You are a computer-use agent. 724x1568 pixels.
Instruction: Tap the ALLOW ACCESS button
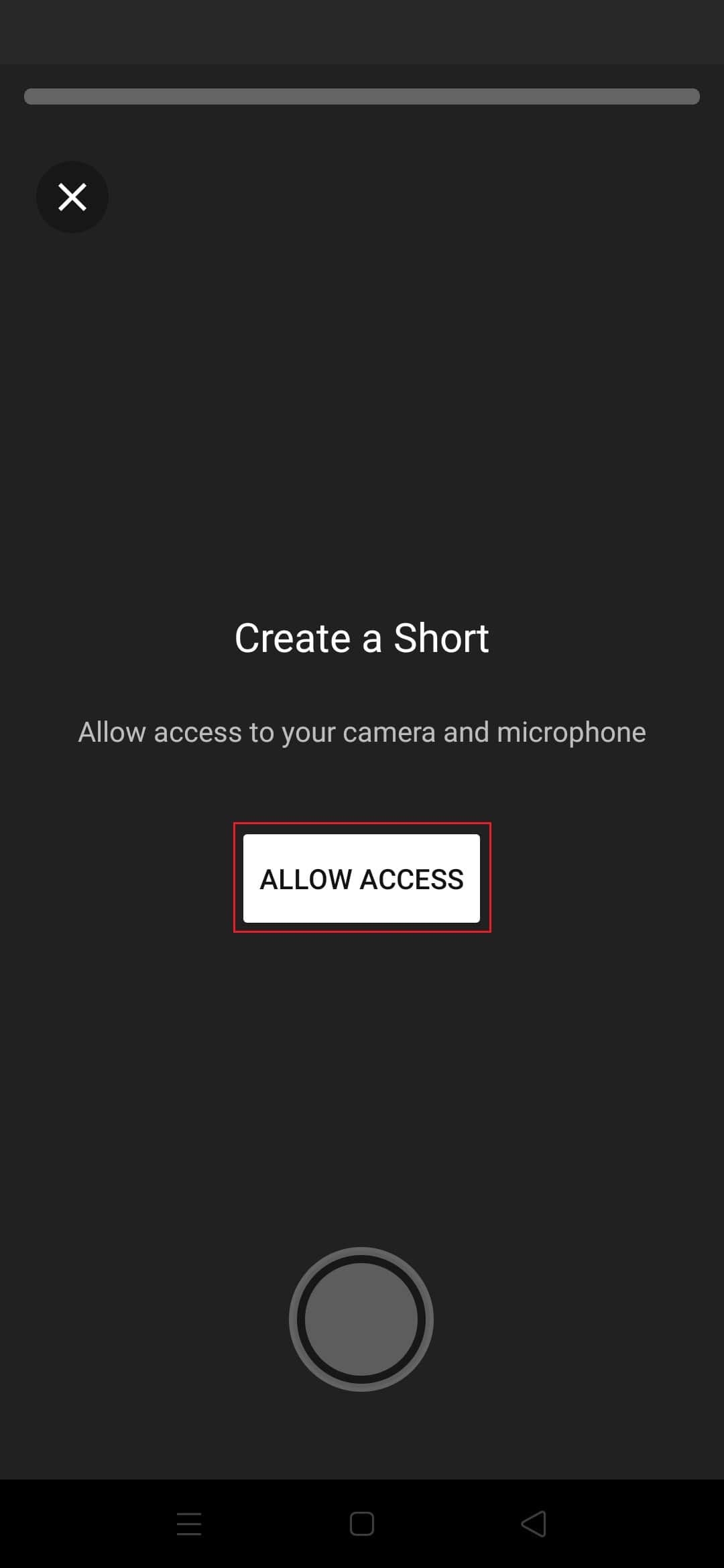point(361,878)
